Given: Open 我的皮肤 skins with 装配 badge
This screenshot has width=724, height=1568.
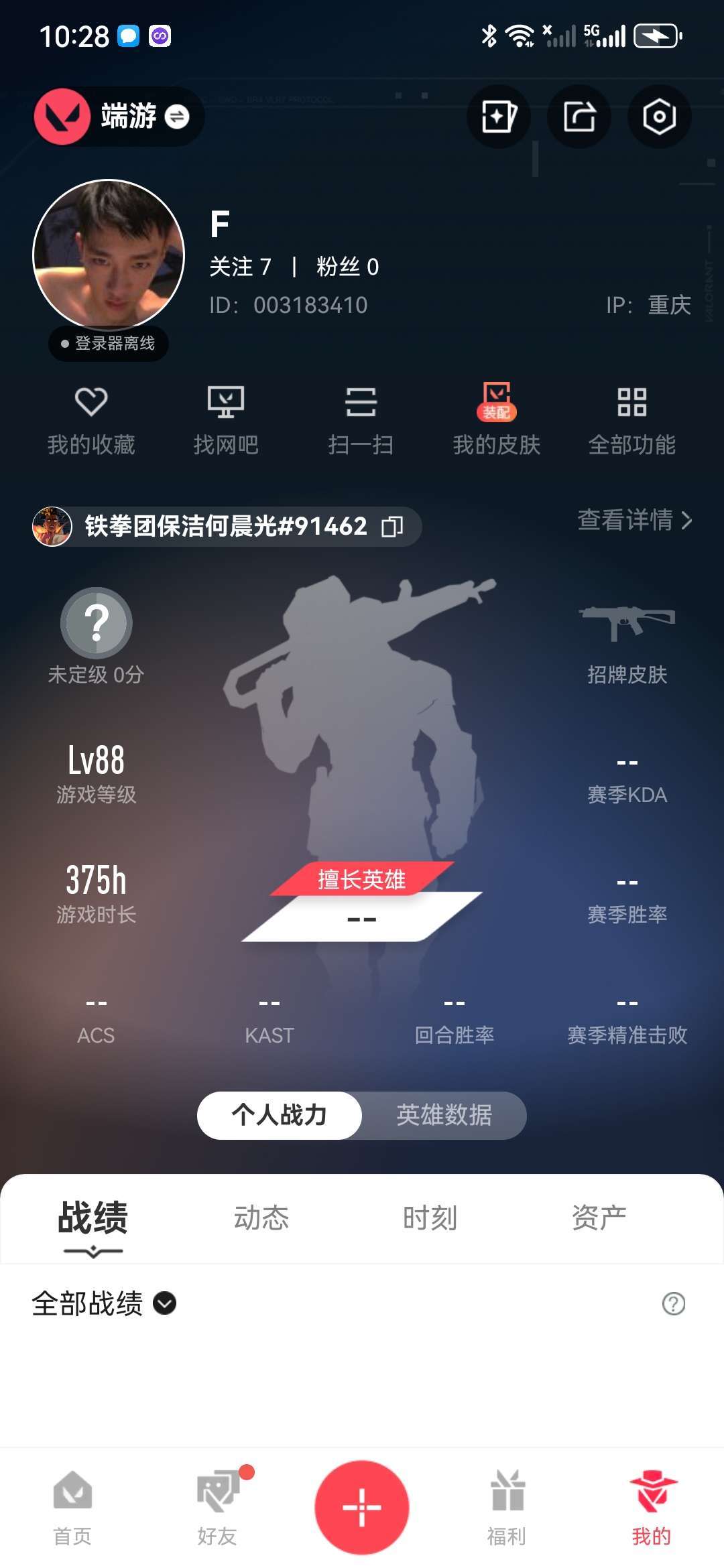Looking at the screenshot, I should pyautogui.click(x=497, y=415).
